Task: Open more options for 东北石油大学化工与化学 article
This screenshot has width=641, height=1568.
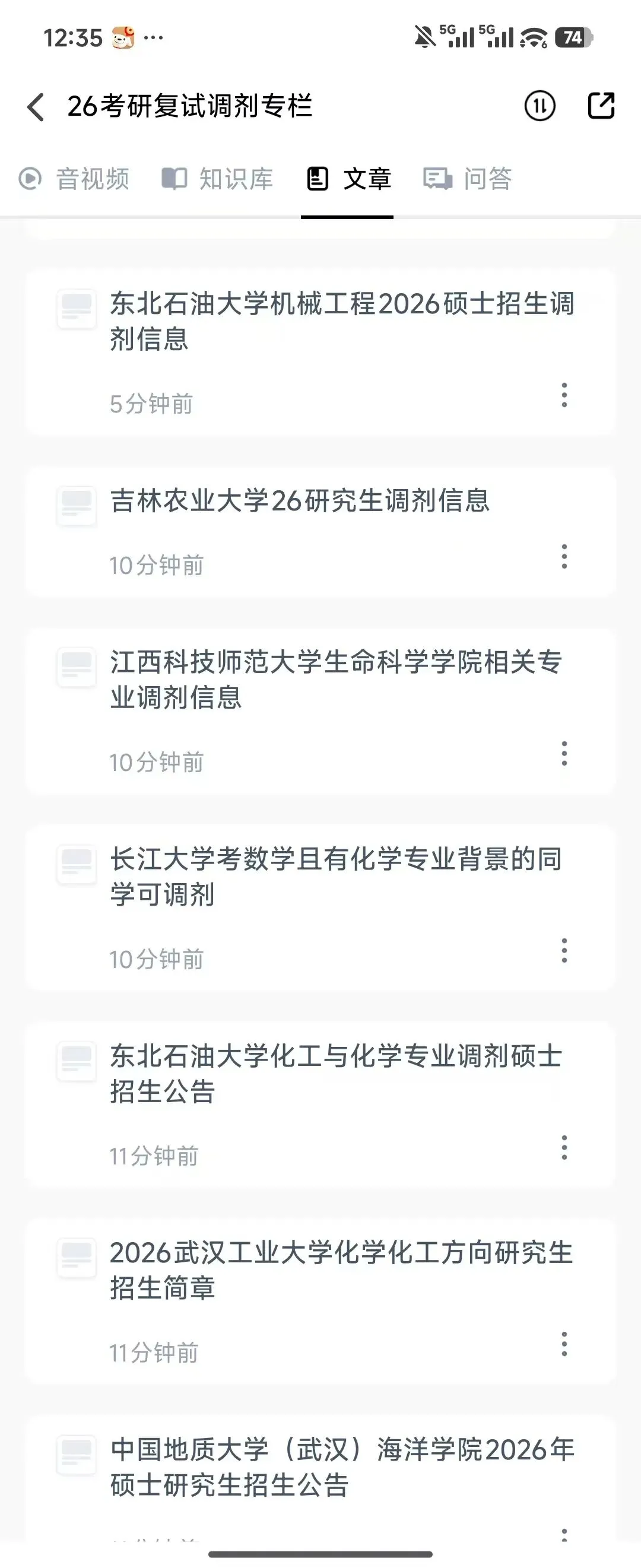Action: (x=564, y=1147)
